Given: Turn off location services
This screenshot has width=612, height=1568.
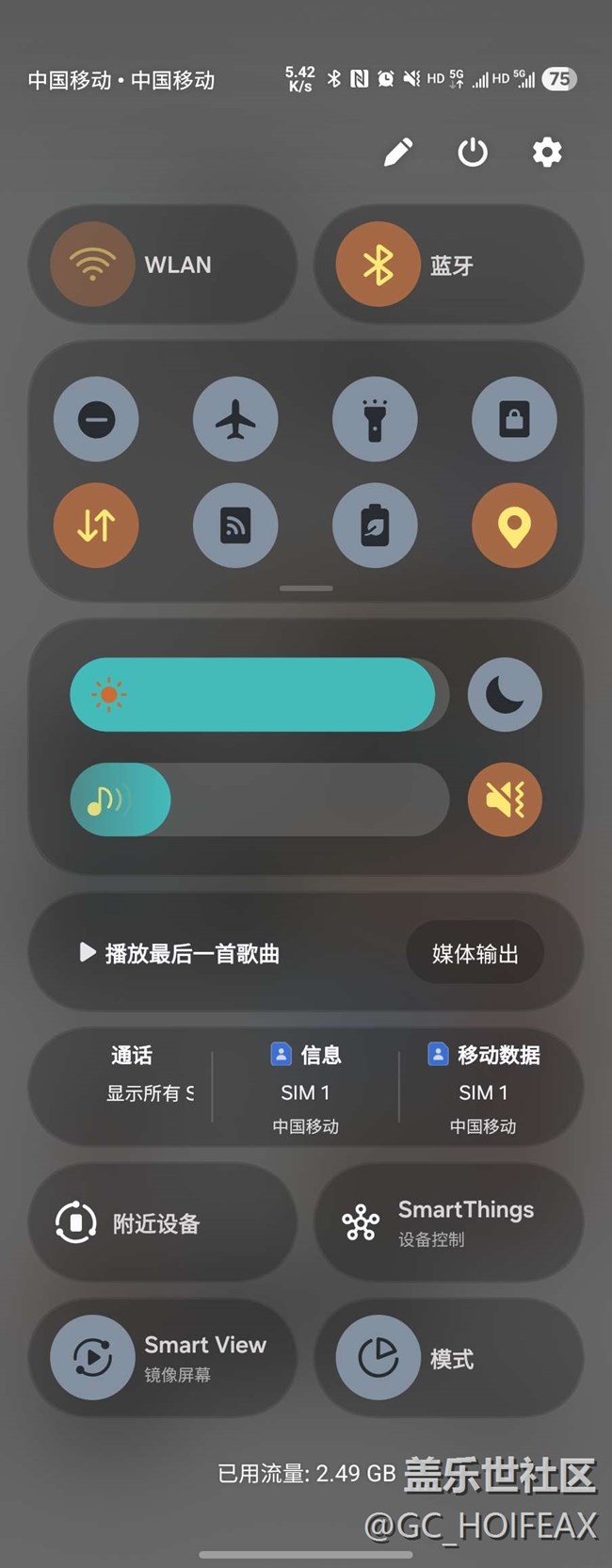Looking at the screenshot, I should (514, 525).
